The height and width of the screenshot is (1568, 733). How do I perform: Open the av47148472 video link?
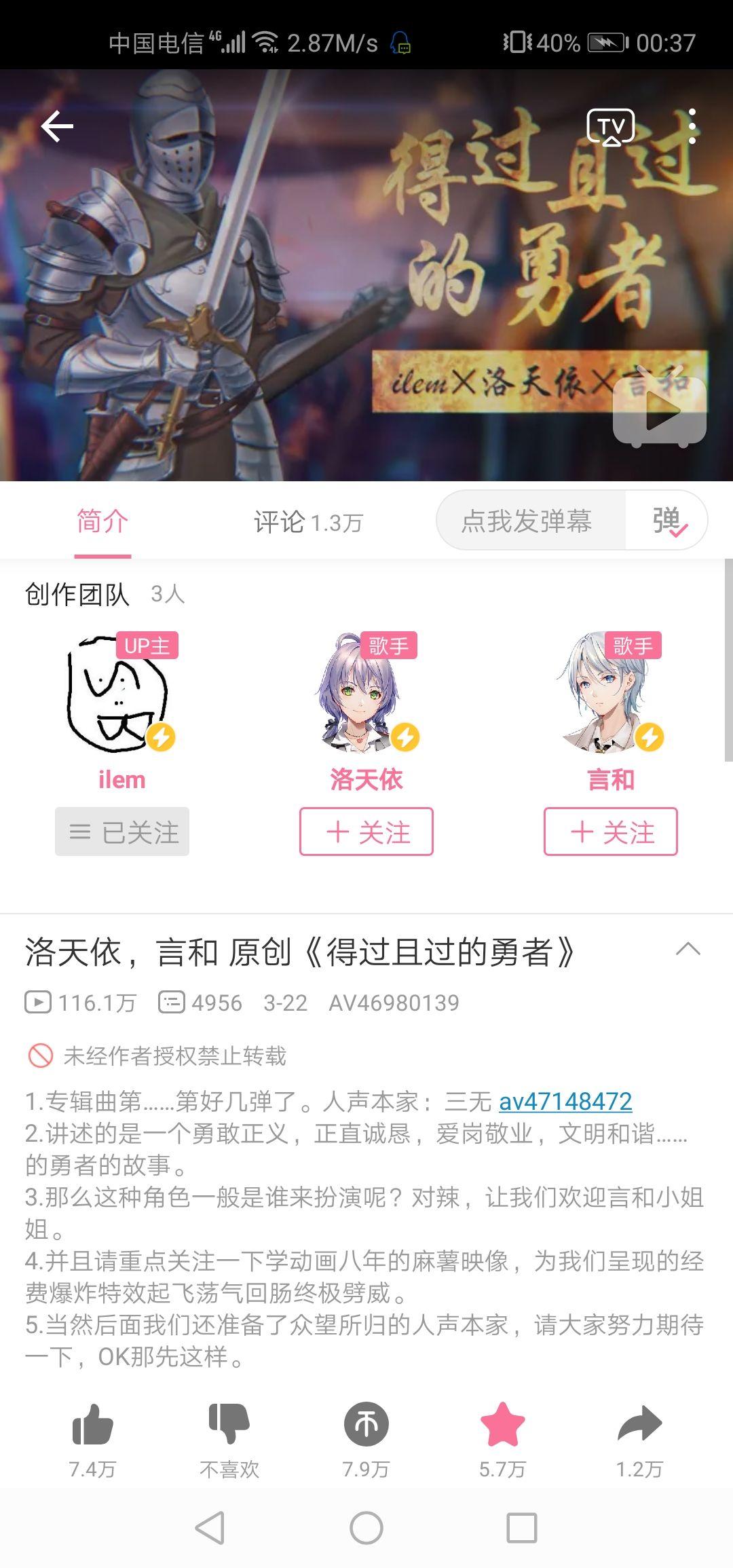coord(565,1101)
